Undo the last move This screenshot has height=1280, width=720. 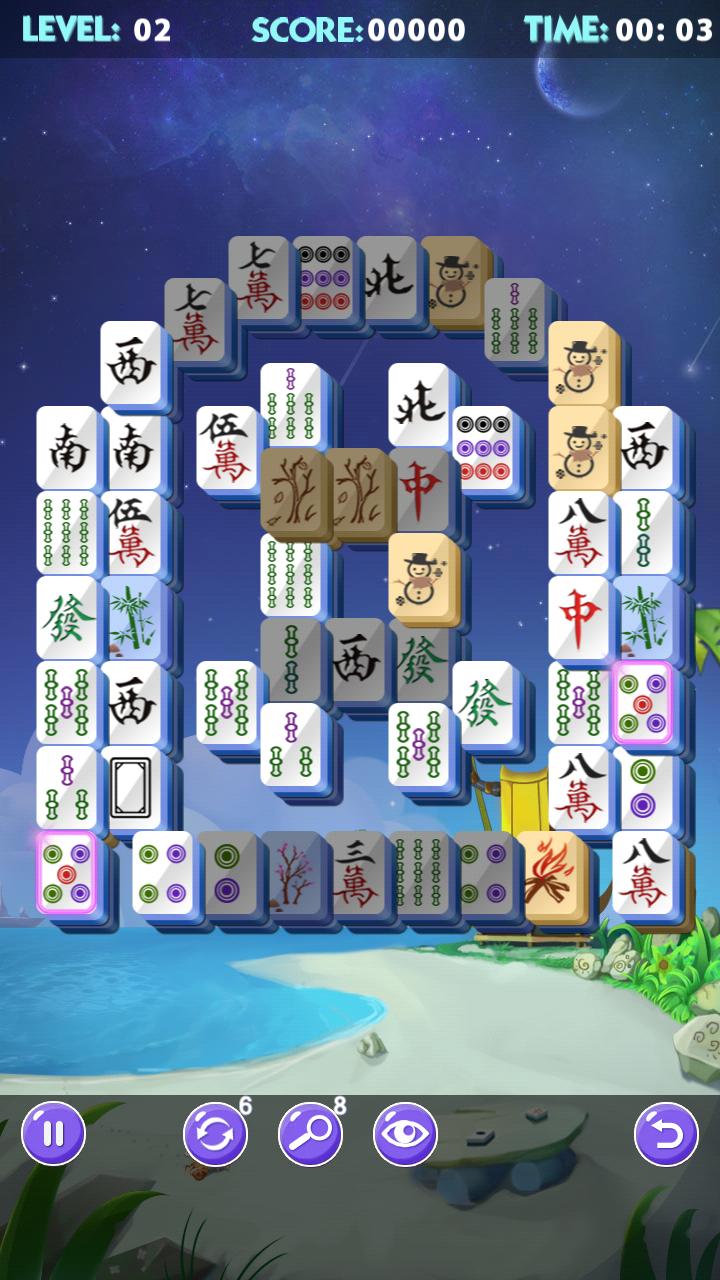coord(666,1134)
